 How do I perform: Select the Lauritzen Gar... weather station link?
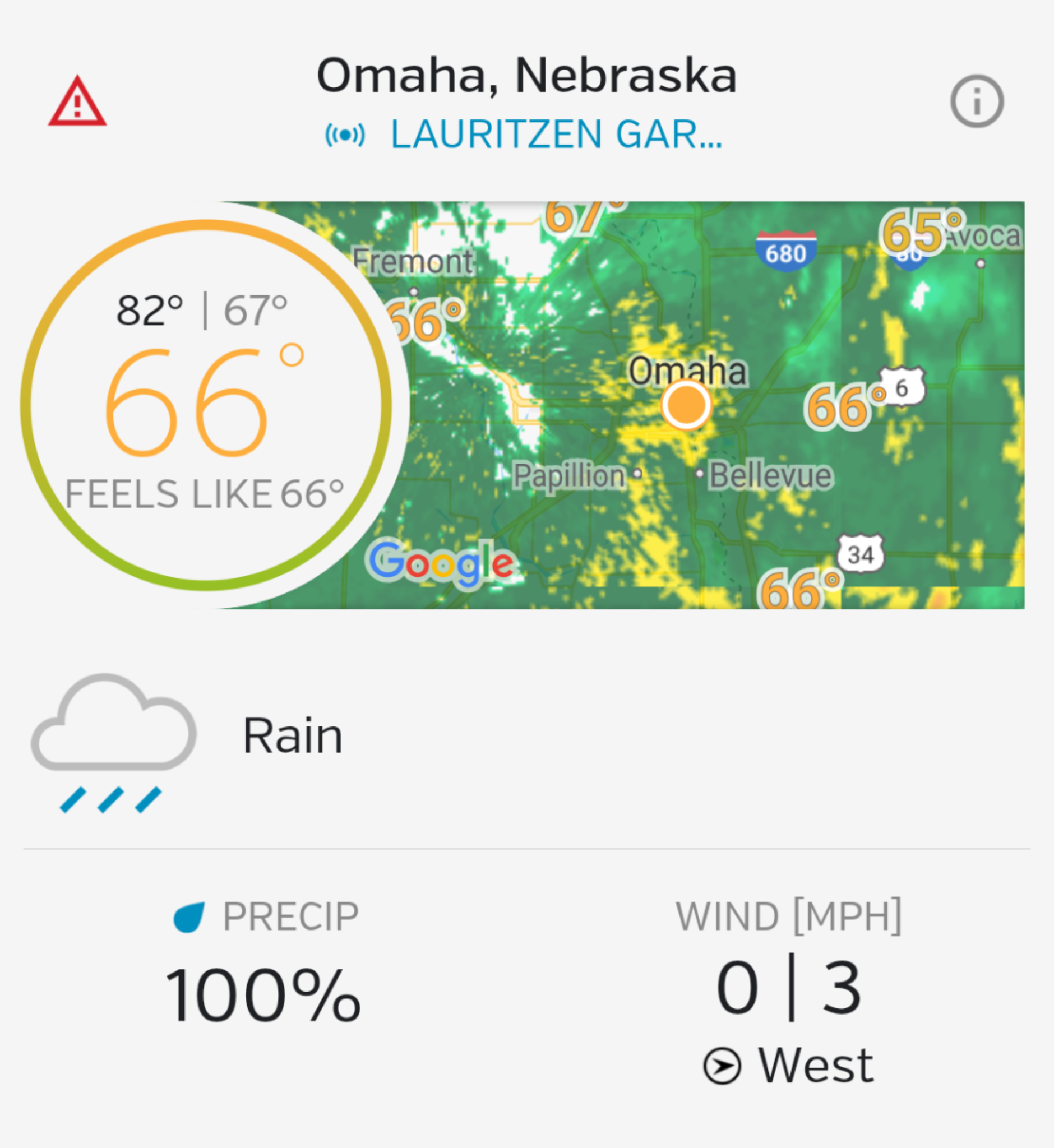[x=556, y=135]
